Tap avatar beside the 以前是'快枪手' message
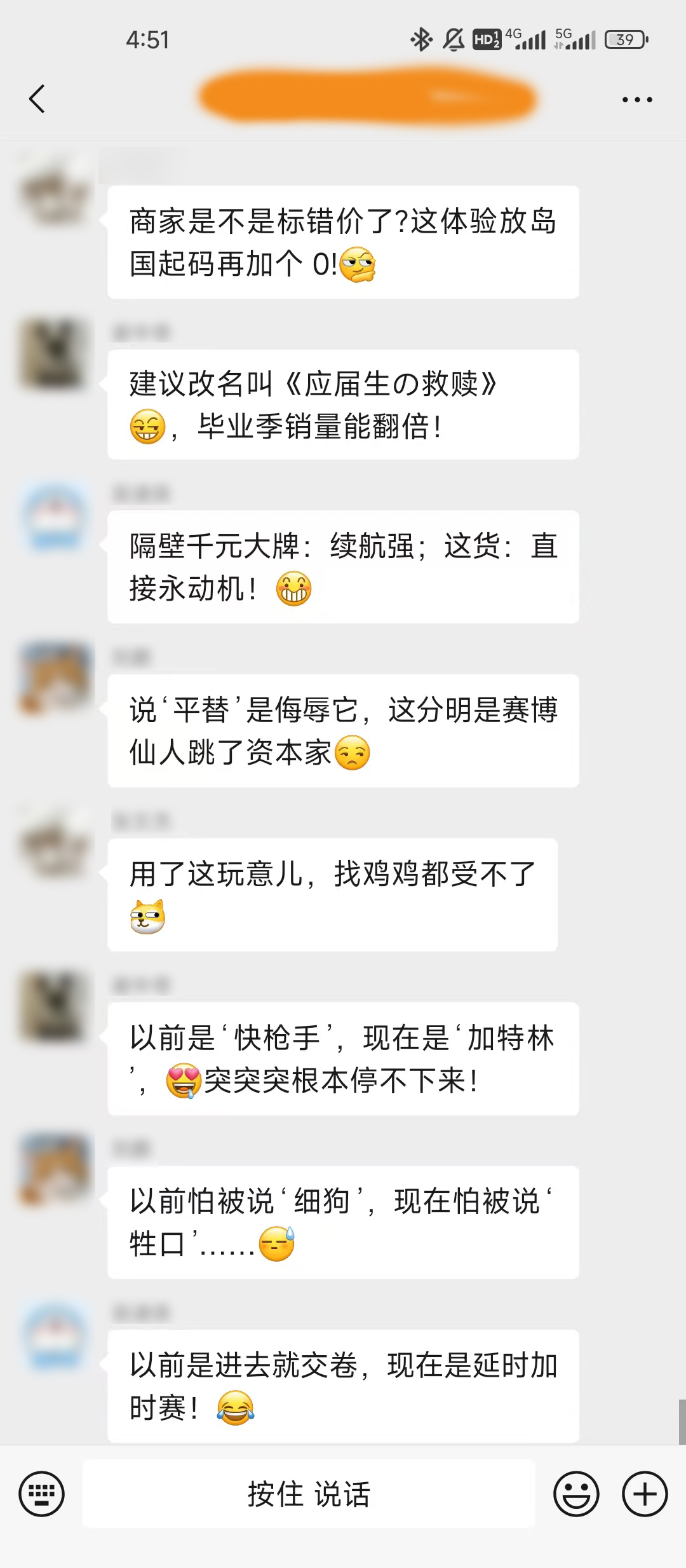Image resolution: width=686 pixels, height=1568 pixels. pos(54,1007)
